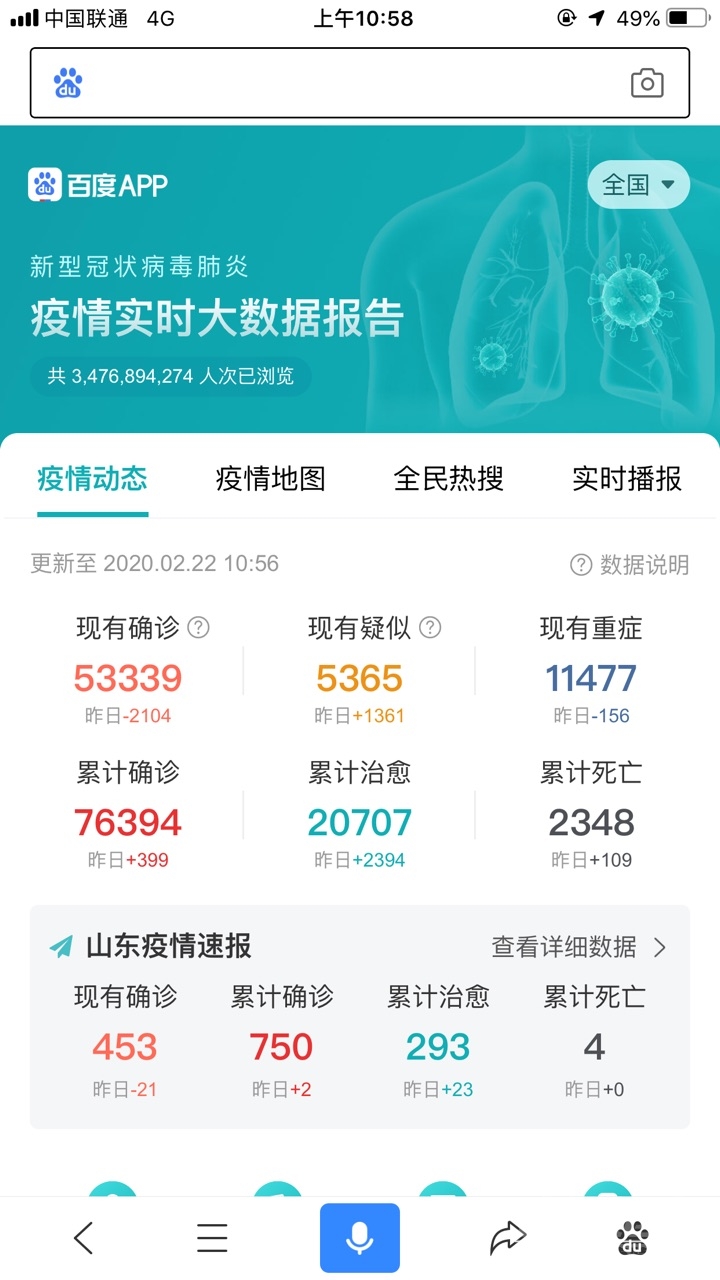
Task: Start voice search with the microphone button
Action: (x=360, y=1238)
